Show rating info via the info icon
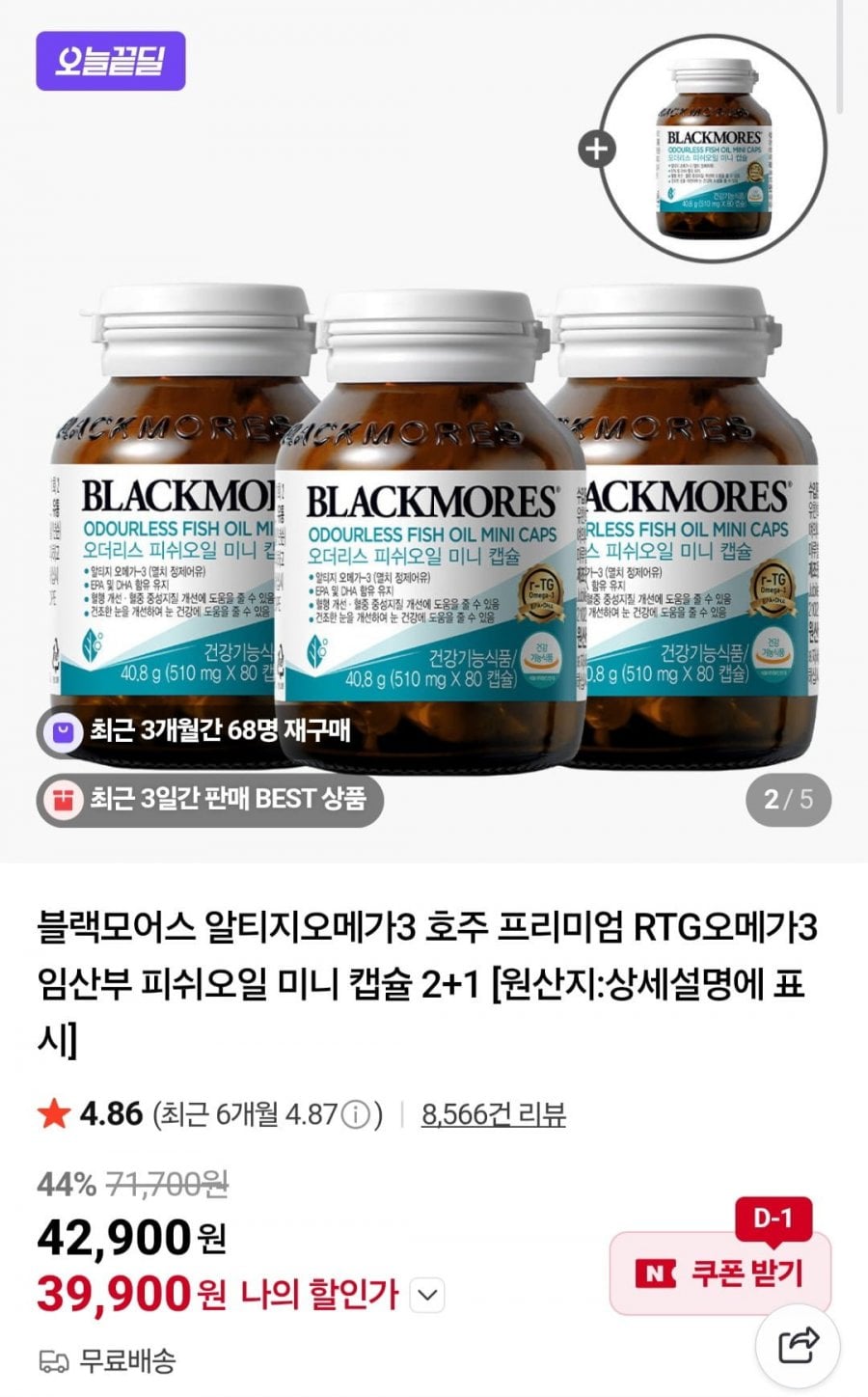 point(356,1115)
